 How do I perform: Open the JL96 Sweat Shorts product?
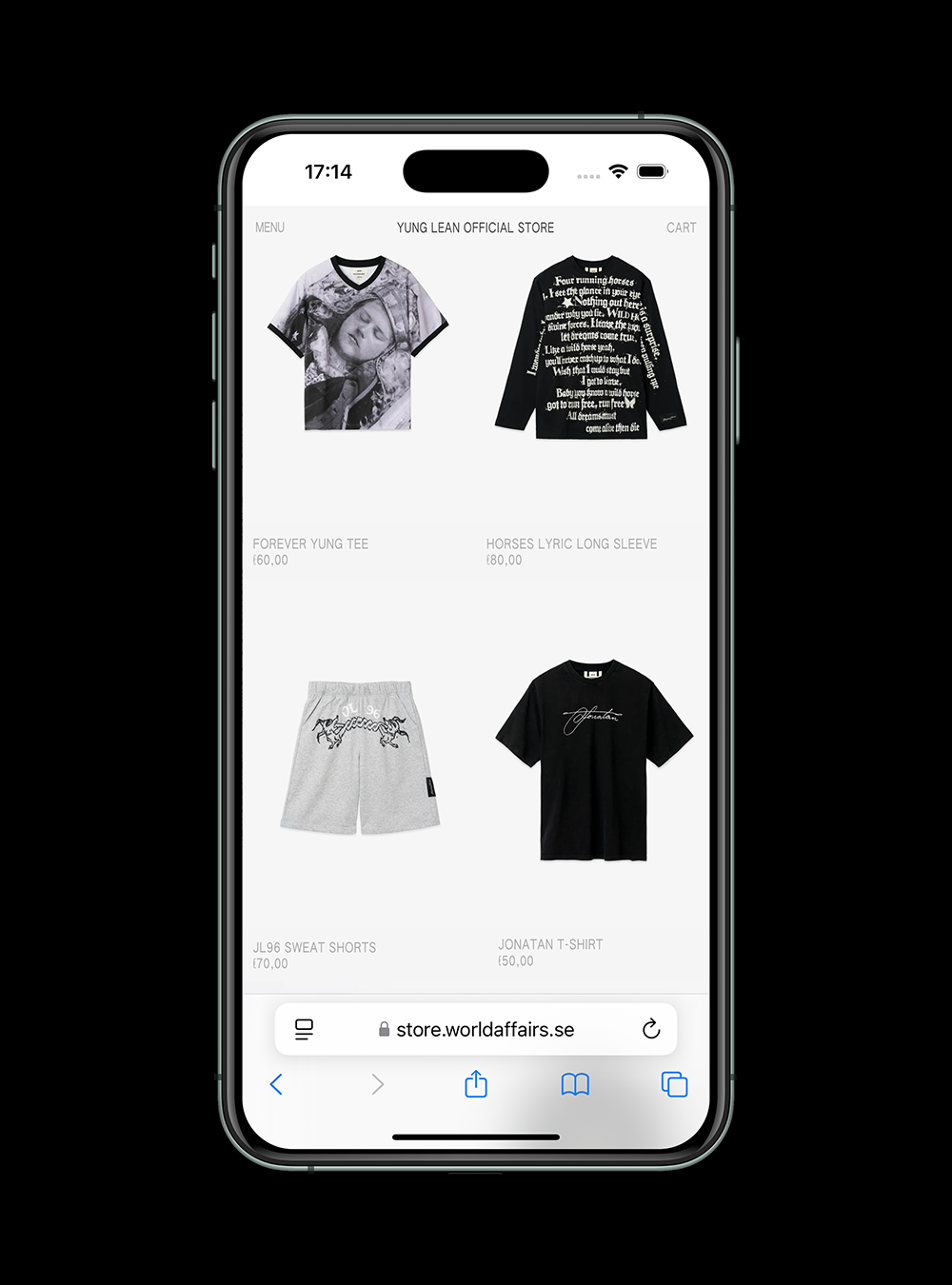(x=360, y=757)
